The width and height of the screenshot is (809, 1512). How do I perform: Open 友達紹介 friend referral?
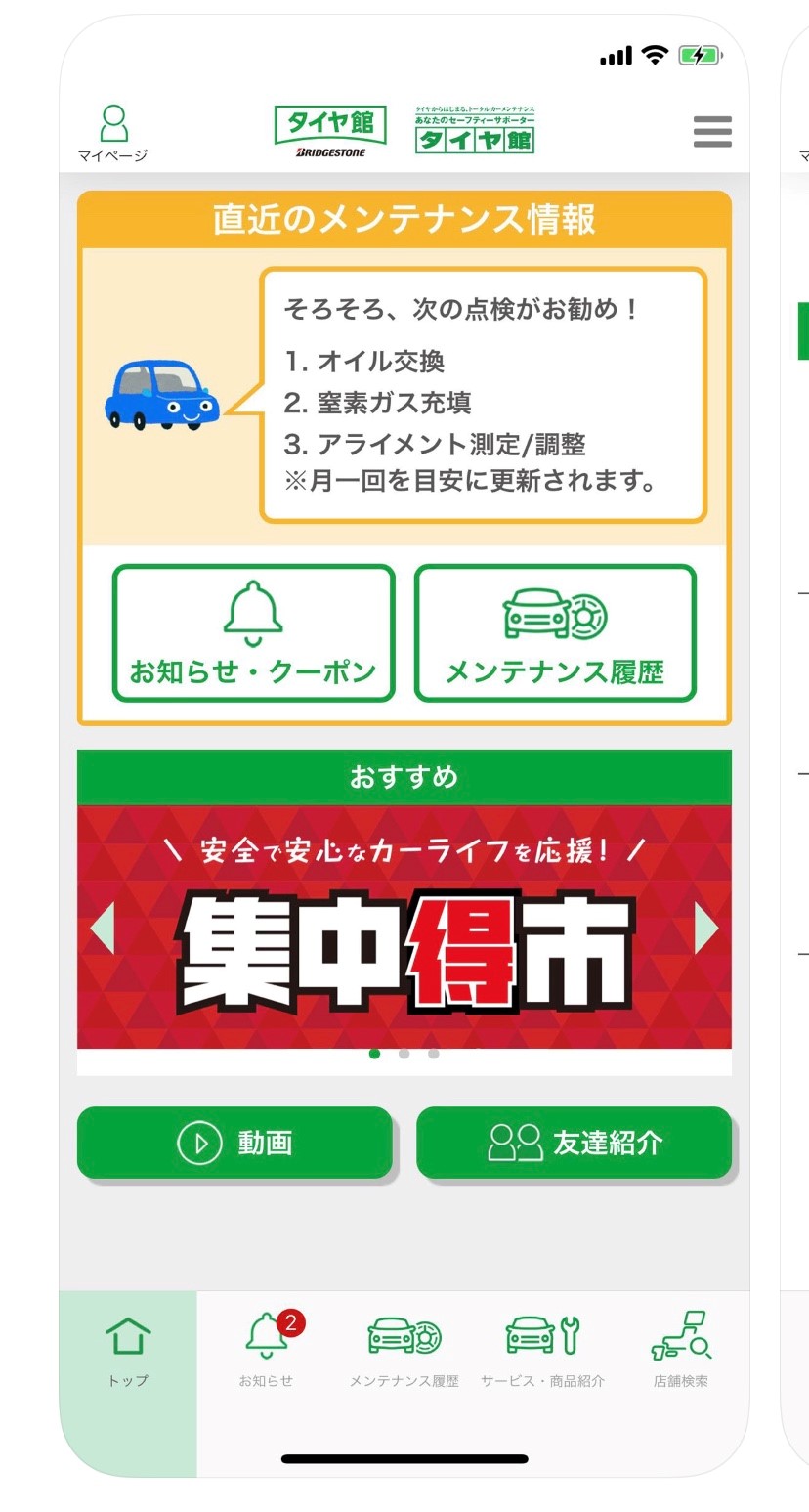tap(574, 1143)
